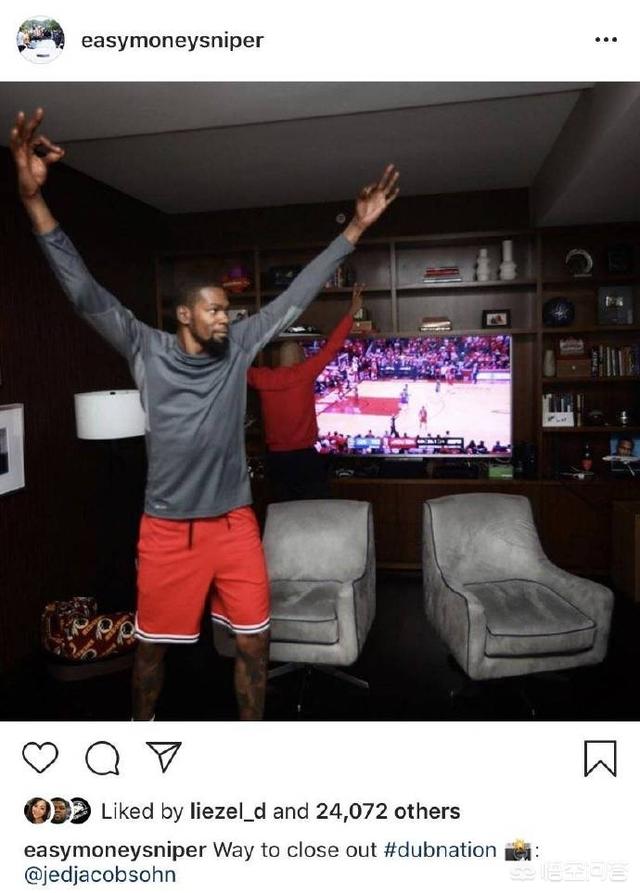Open the three-dot post options menu

pyautogui.click(x=605, y=40)
